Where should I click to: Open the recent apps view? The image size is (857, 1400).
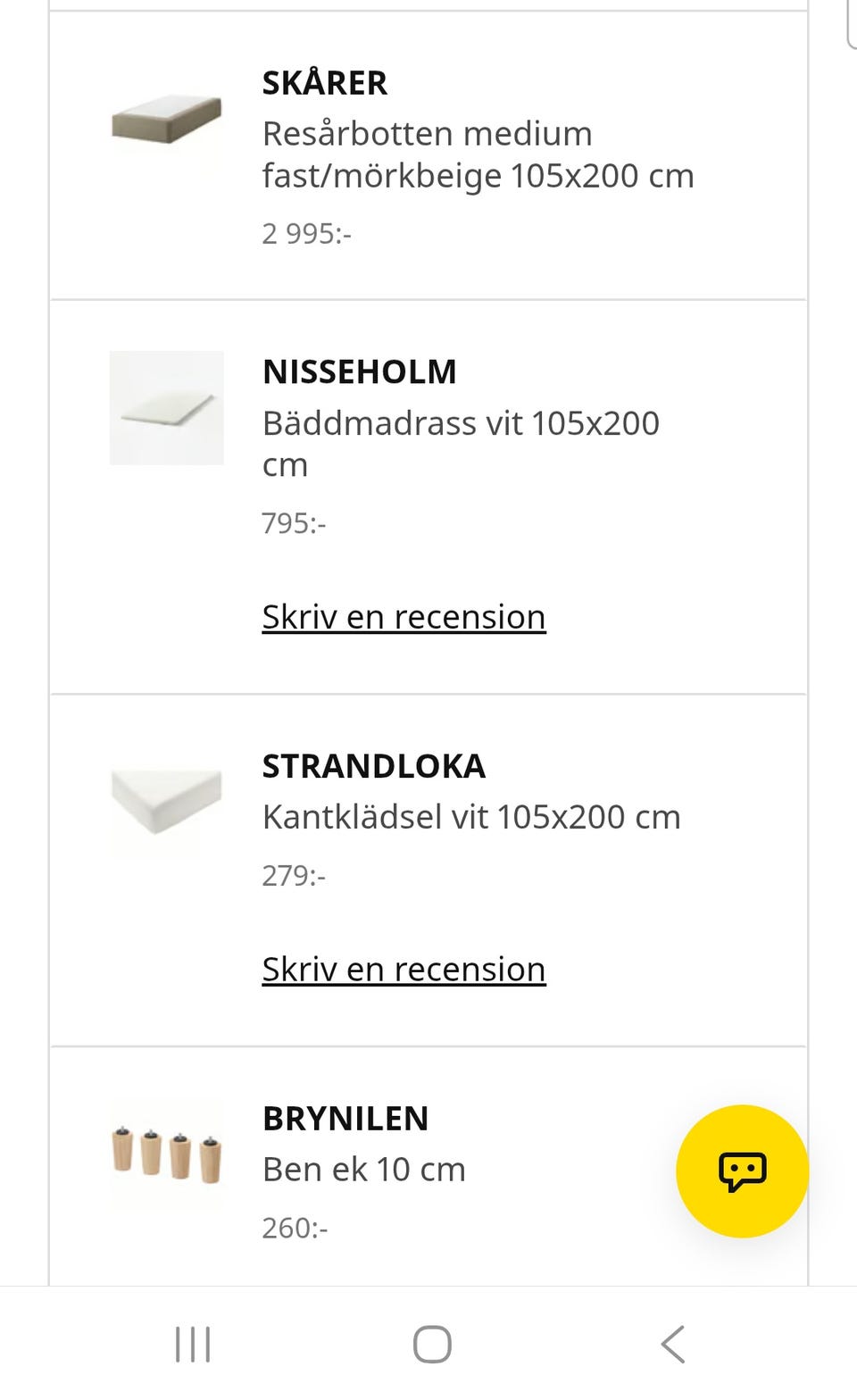[x=193, y=1344]
